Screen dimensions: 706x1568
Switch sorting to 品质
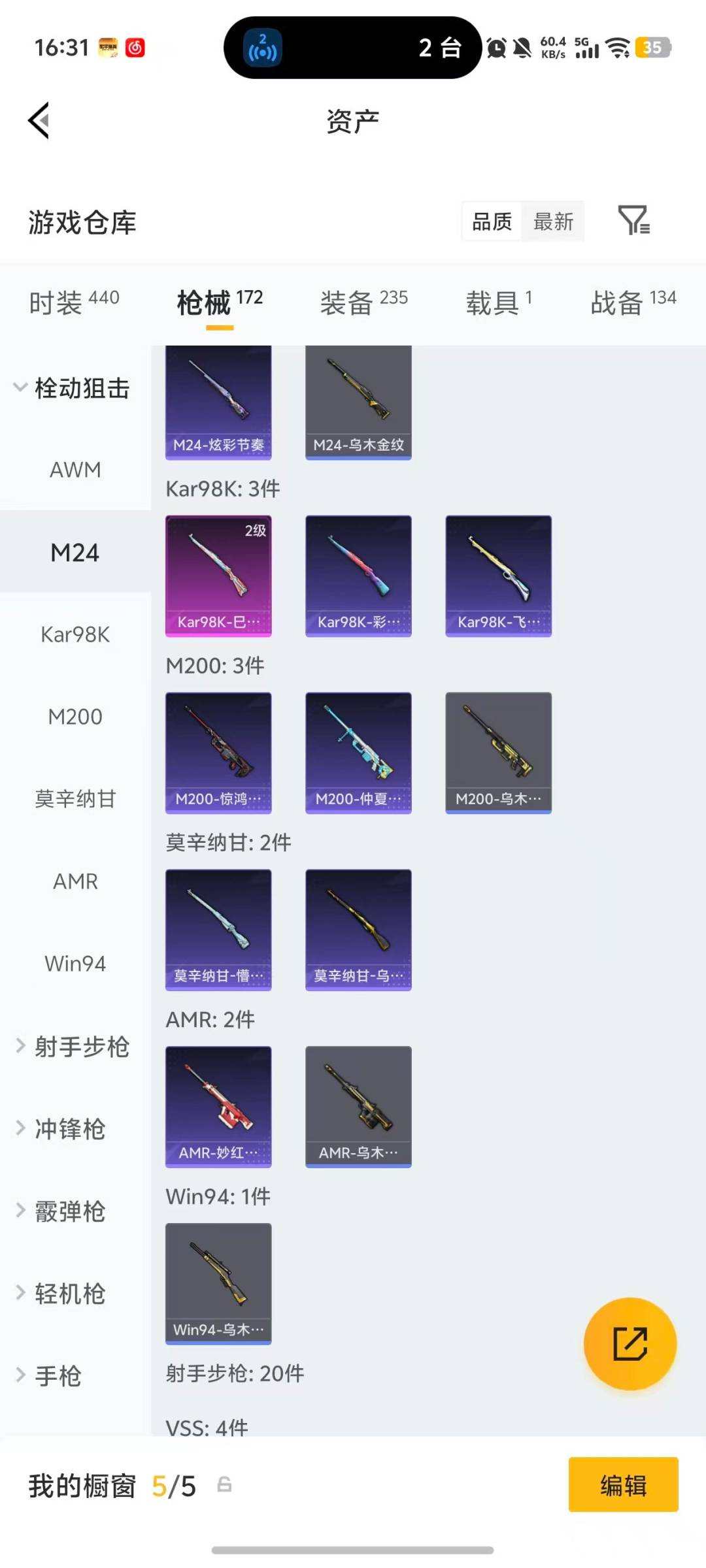click(x=492, y=221)
